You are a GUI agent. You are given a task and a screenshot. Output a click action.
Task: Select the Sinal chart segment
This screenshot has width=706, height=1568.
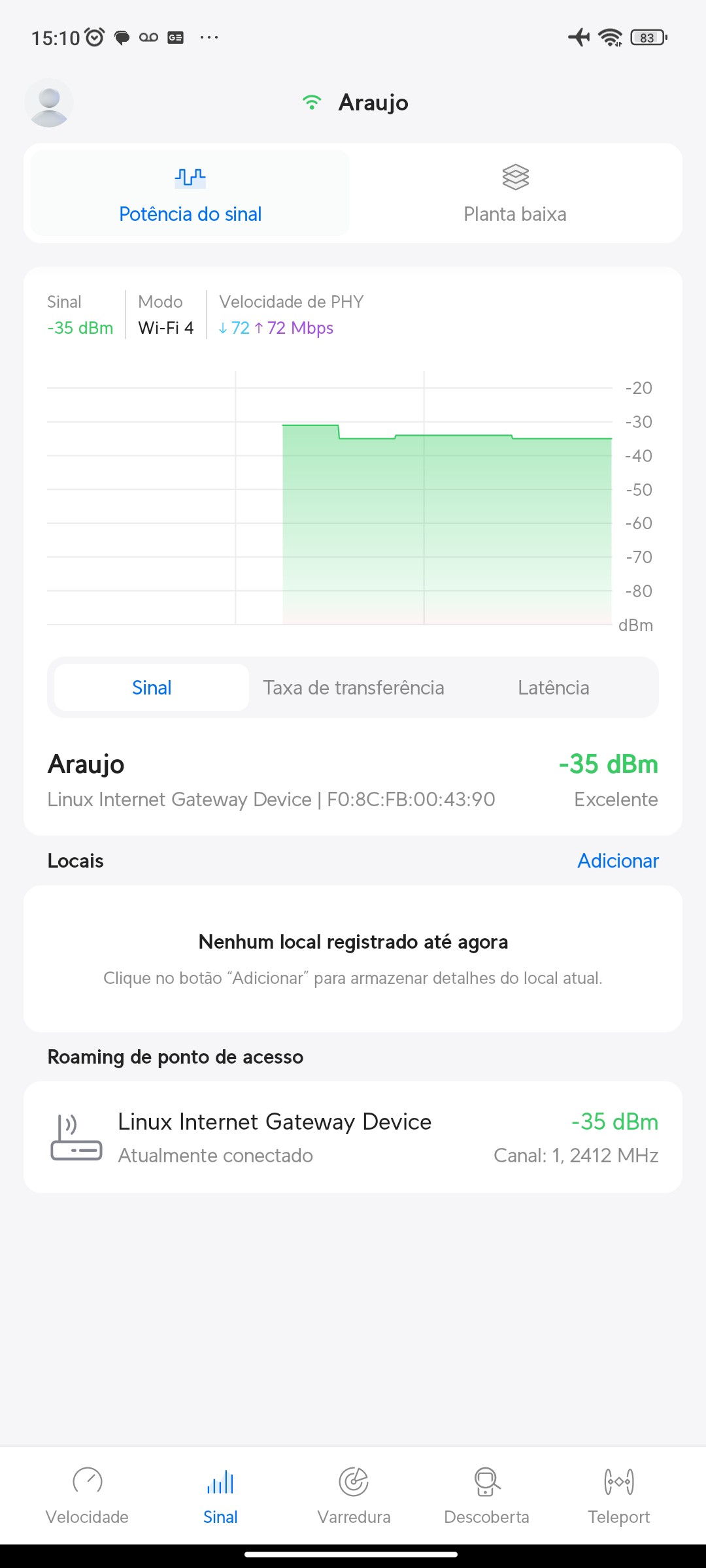tap(152, 687)
